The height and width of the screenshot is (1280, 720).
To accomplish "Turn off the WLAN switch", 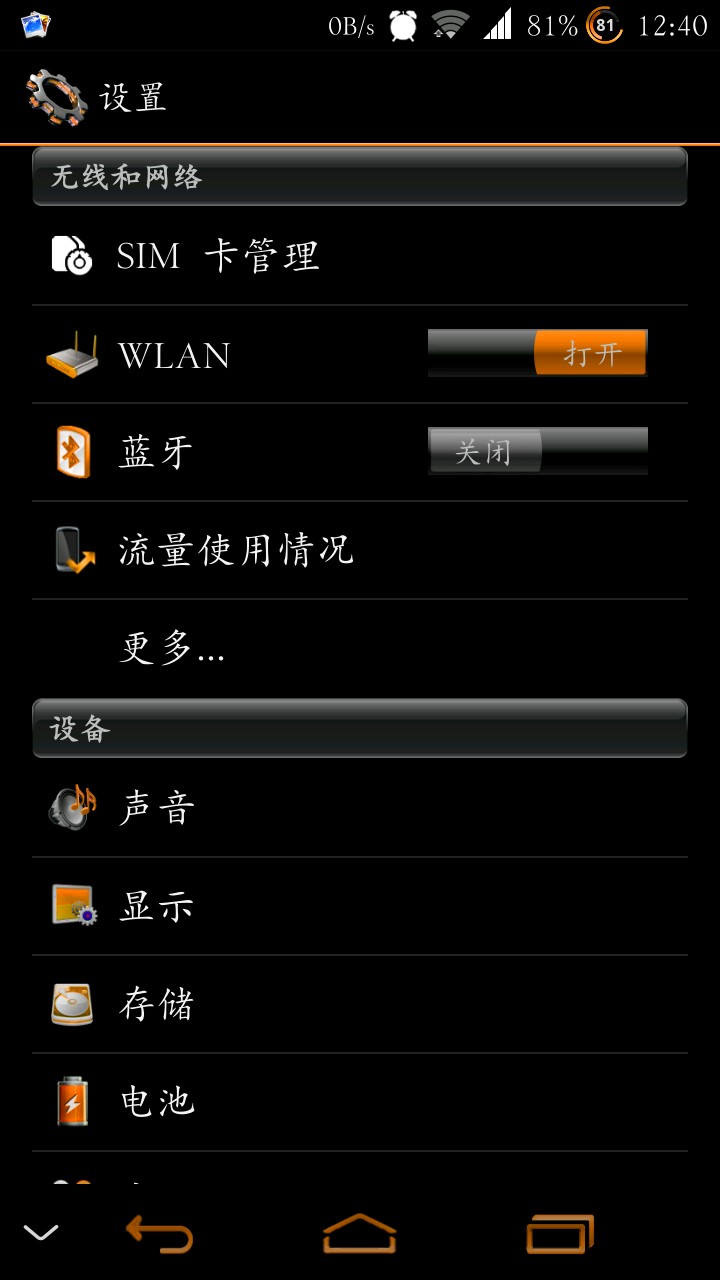I will tap(538, 353).
